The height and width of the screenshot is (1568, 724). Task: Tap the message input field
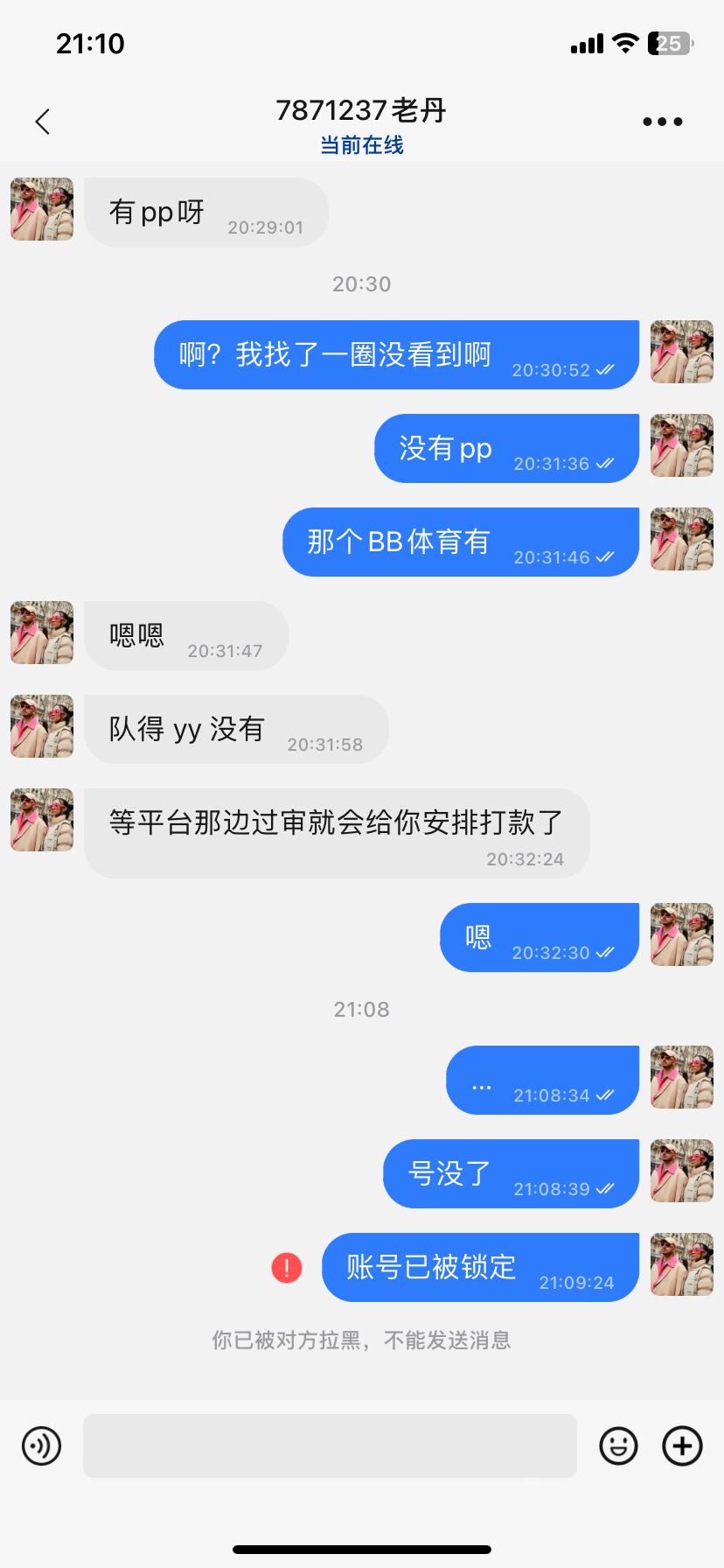pos(330,1445)
